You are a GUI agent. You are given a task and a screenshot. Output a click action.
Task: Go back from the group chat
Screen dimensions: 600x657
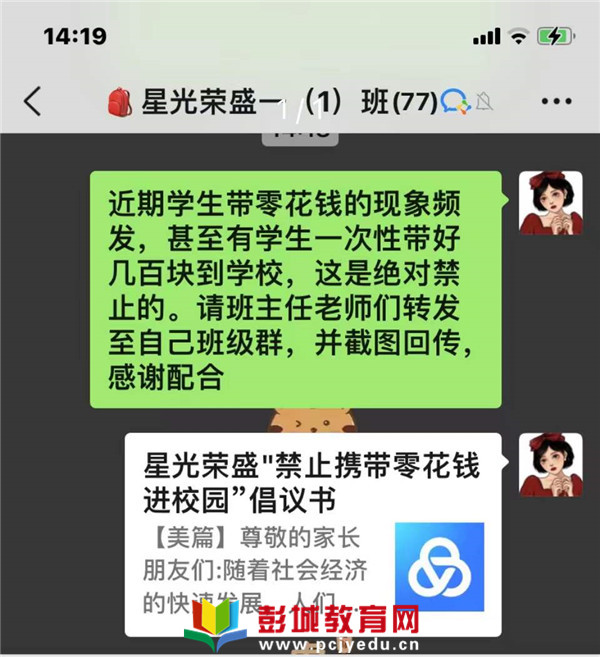(33, 101)
